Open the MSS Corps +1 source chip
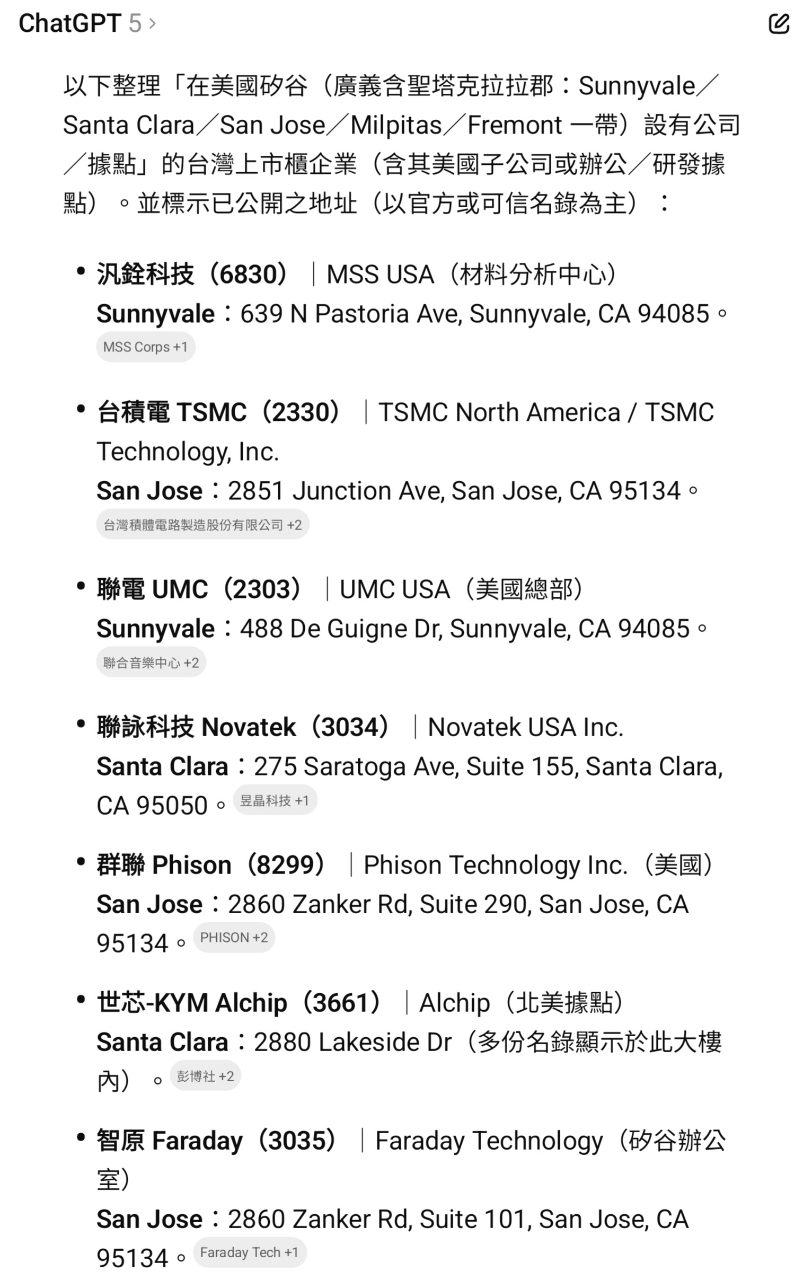Viewport: 802px width, 1280px height. point(146,347)
